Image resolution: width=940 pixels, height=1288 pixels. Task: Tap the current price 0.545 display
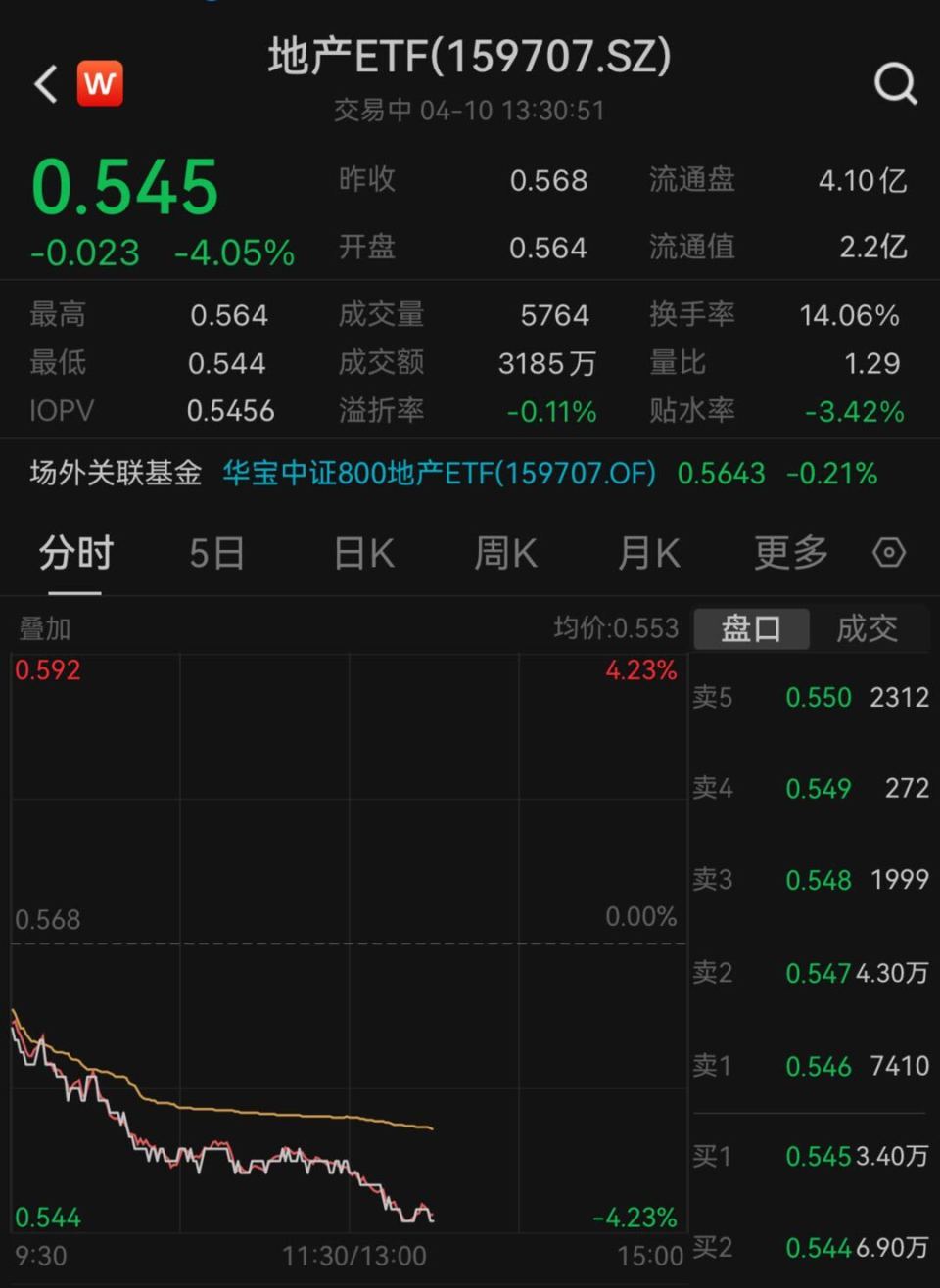(x=124, y=186)
